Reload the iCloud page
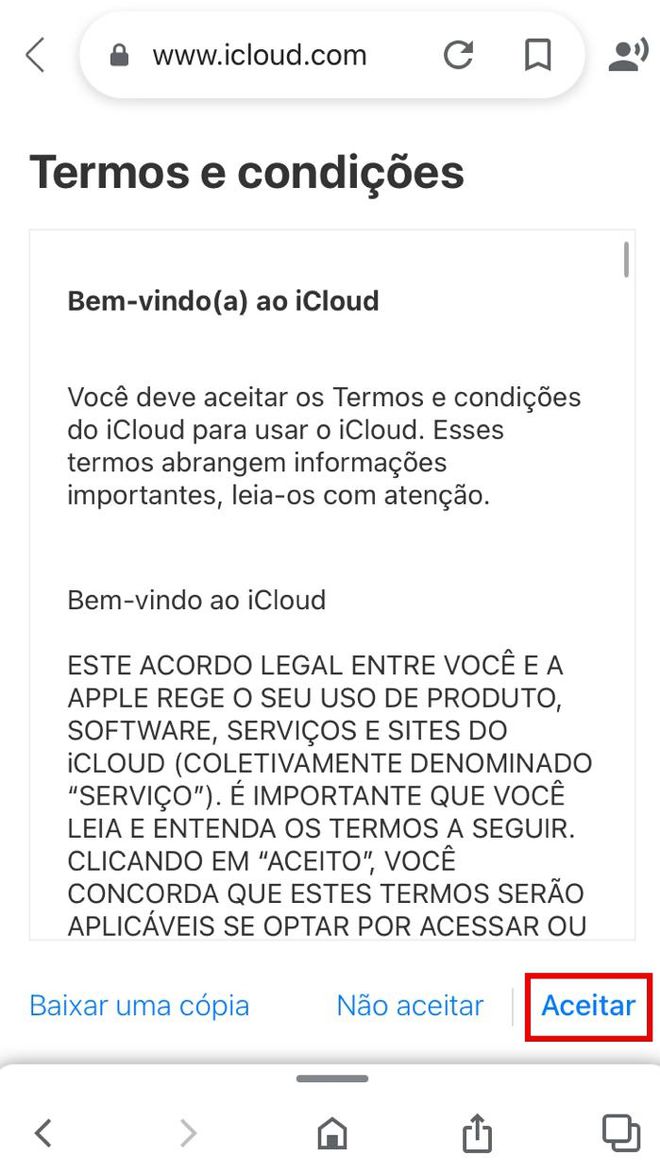The image size is (660, 1173). pyautogui.click(x=458, y=55)
